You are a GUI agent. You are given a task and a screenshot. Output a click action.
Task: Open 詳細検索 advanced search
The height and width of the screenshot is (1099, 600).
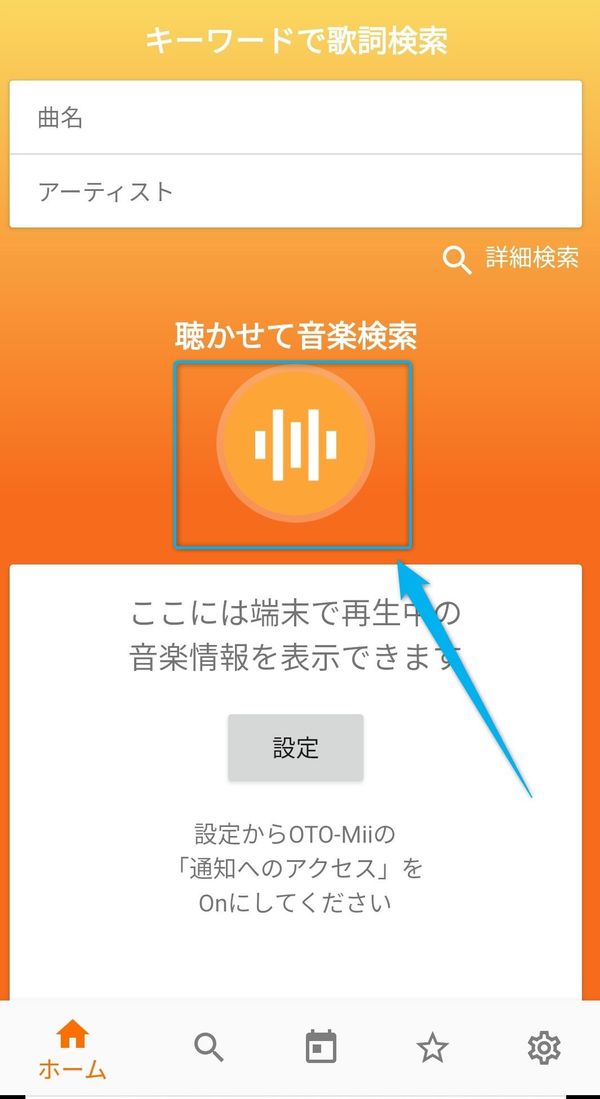tap(511, 259)
